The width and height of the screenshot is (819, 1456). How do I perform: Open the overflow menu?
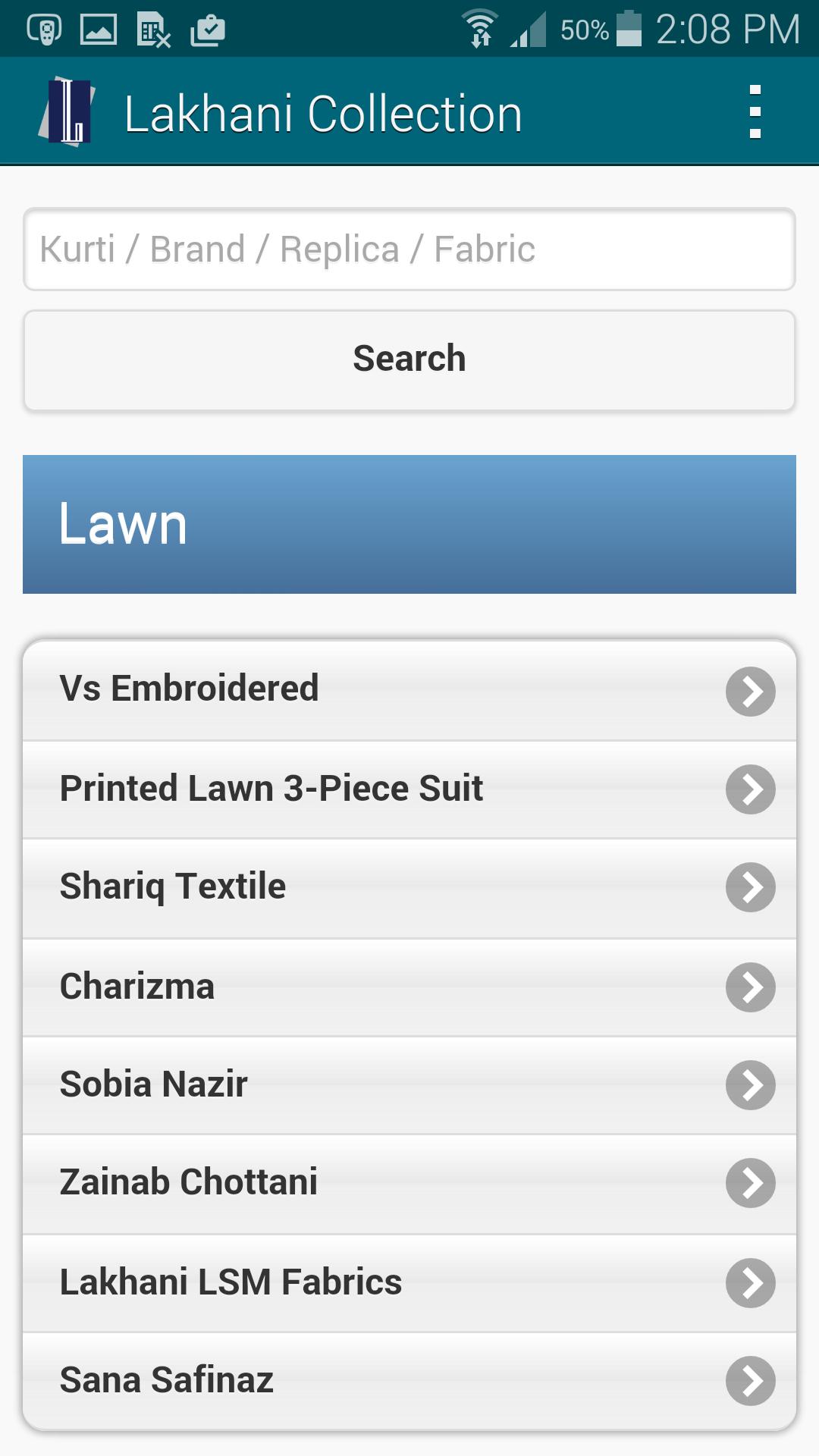(x=754, y=112)
